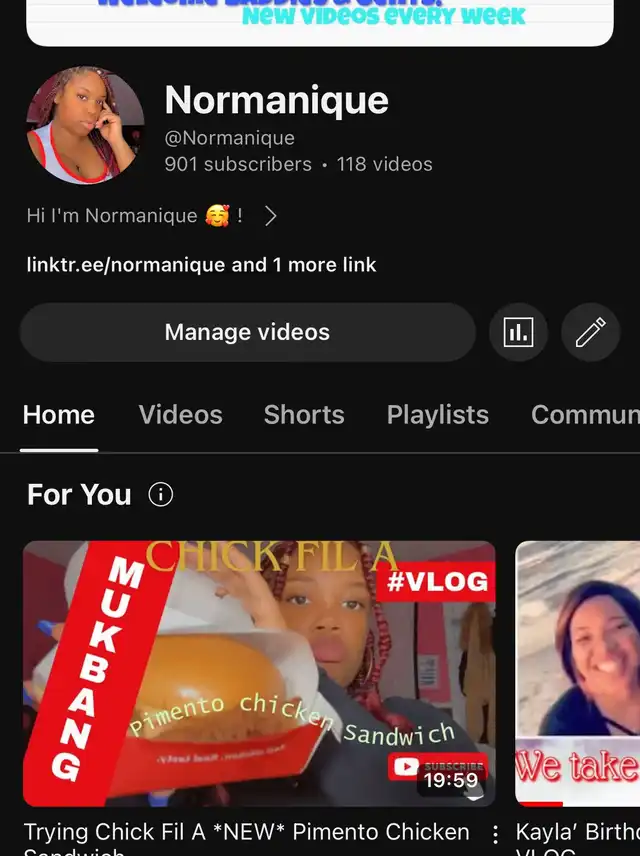Open channel analytics icon
Viewport: 640px width, 856px height.
coord(518,332)
